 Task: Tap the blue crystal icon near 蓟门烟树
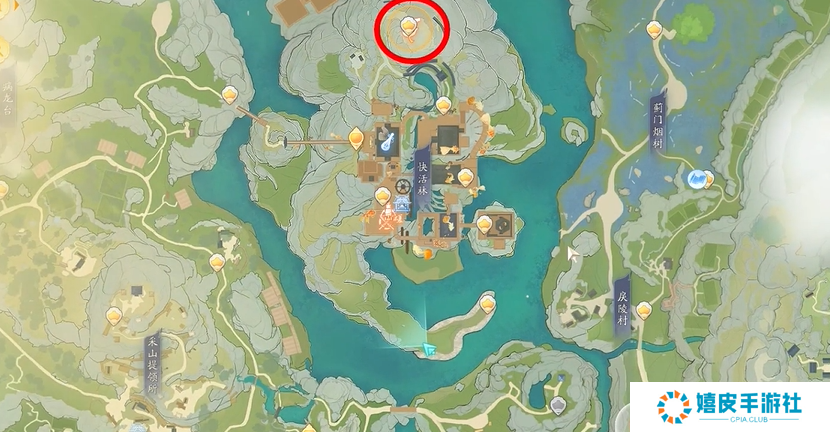696,179
